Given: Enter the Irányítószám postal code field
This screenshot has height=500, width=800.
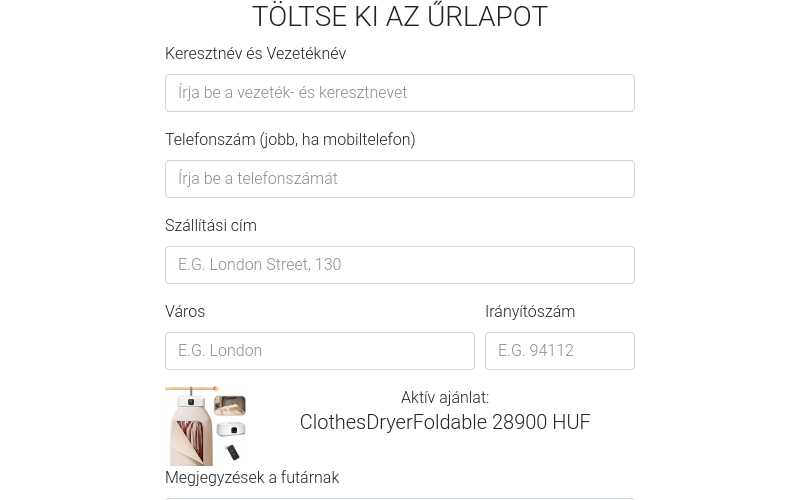Looking at the screenshot, I should (x=559, y=351).
